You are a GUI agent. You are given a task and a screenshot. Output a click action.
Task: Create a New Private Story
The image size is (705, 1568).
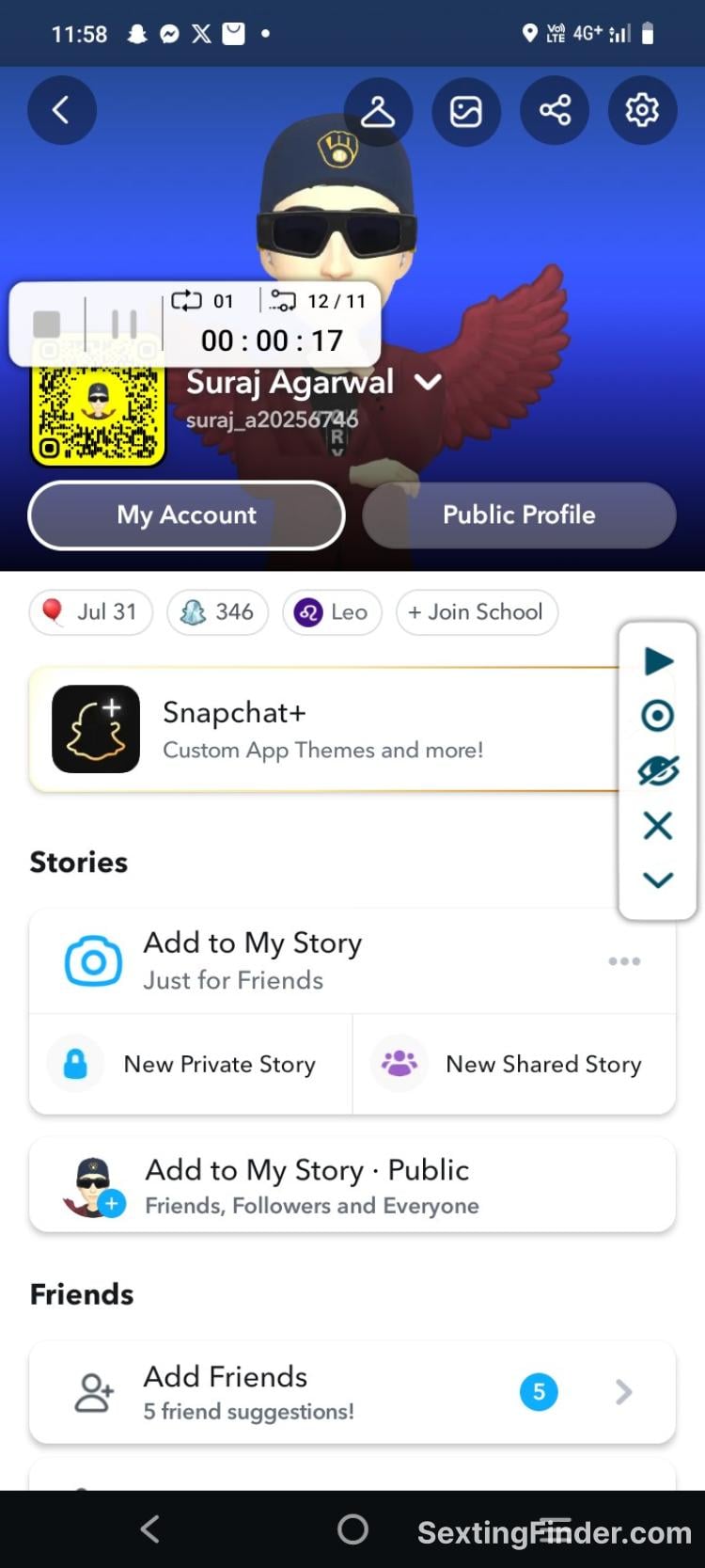pos(191,1064)
